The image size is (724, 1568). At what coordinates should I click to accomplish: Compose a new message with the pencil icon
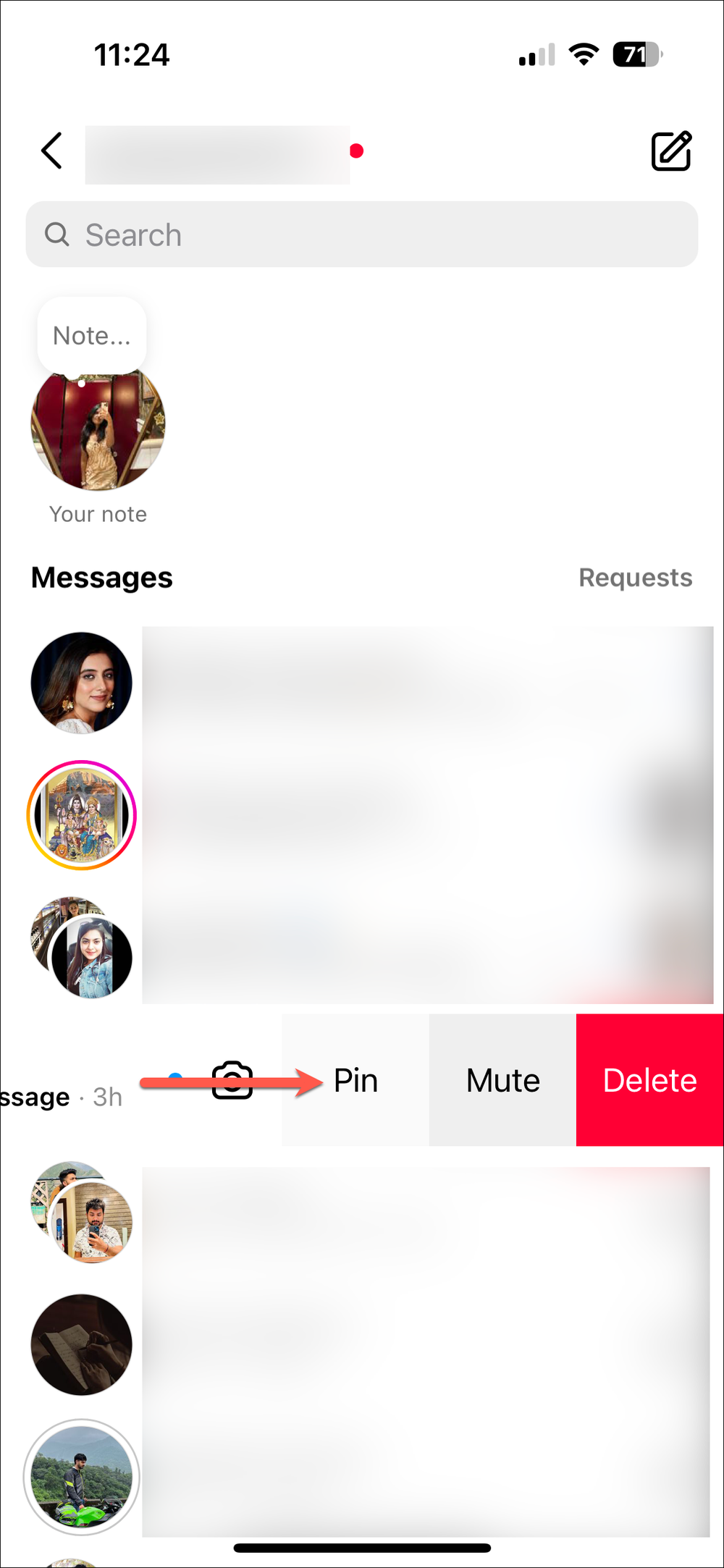point(670,151)
